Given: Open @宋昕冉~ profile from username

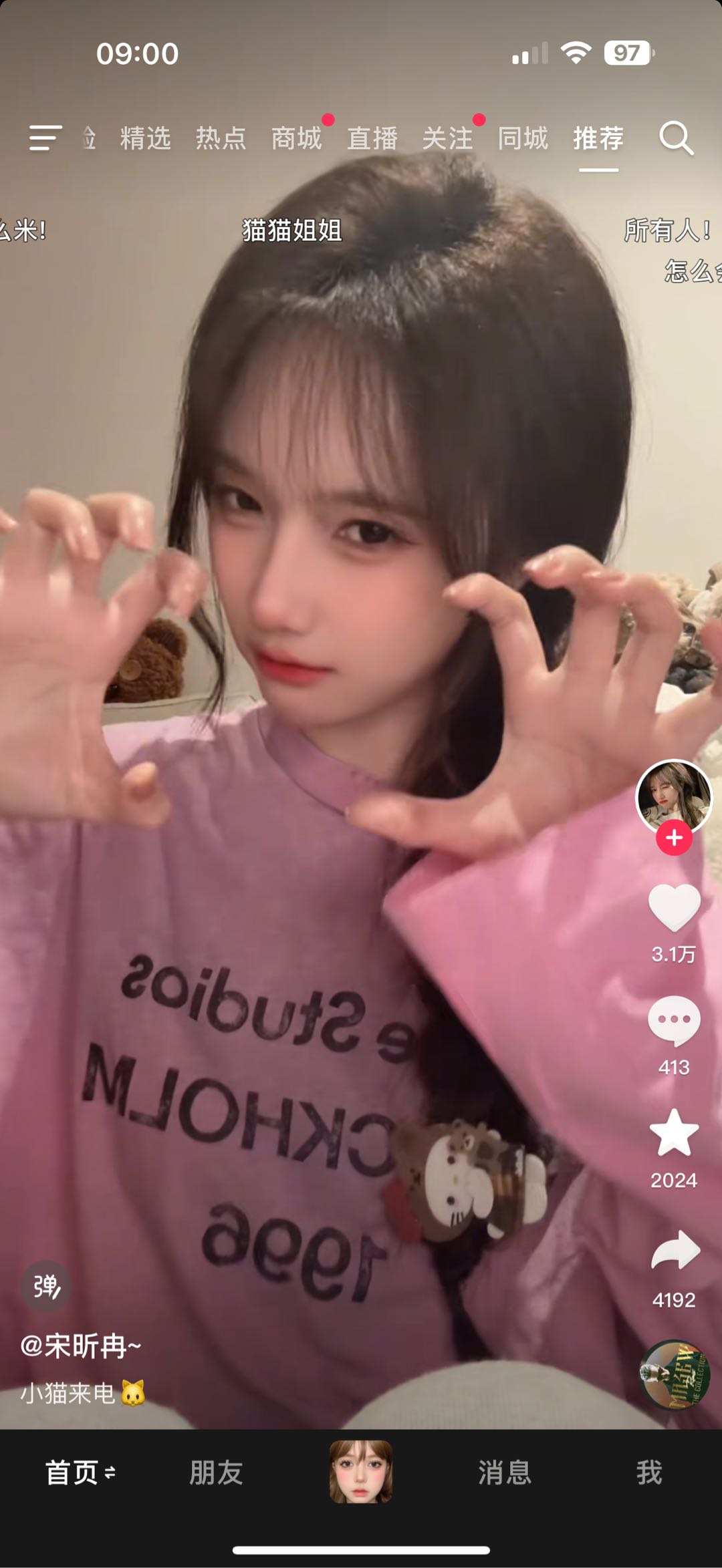Looking at the screenshot, I should click(x=81, y=1346).
